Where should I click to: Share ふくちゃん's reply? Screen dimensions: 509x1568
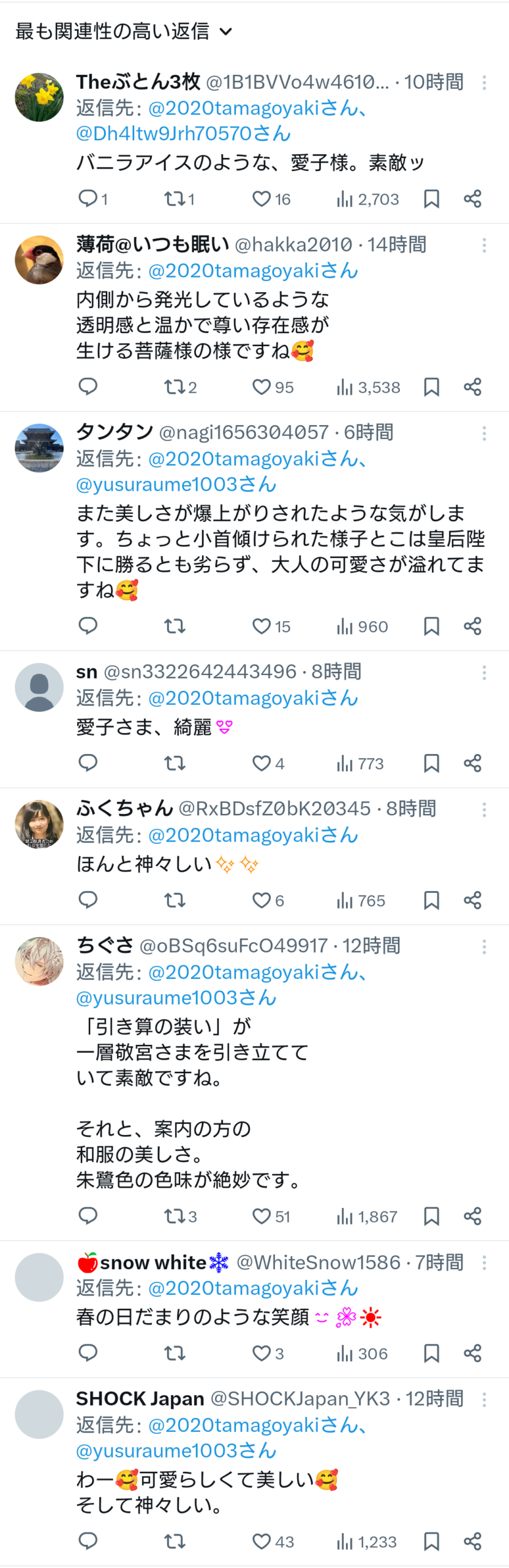pyautogui.click(x=472, y=900)
